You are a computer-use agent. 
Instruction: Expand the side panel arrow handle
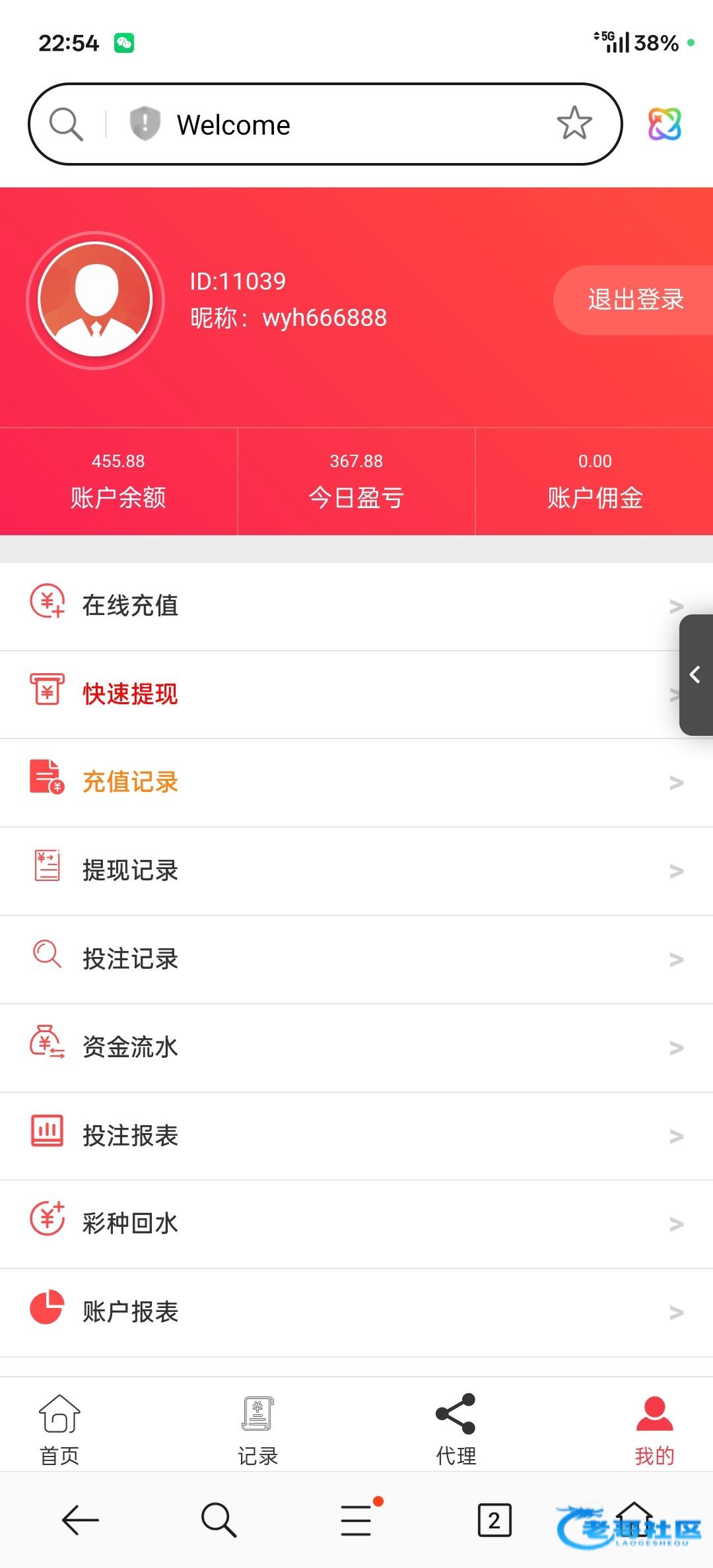click(x=696, y=674)
